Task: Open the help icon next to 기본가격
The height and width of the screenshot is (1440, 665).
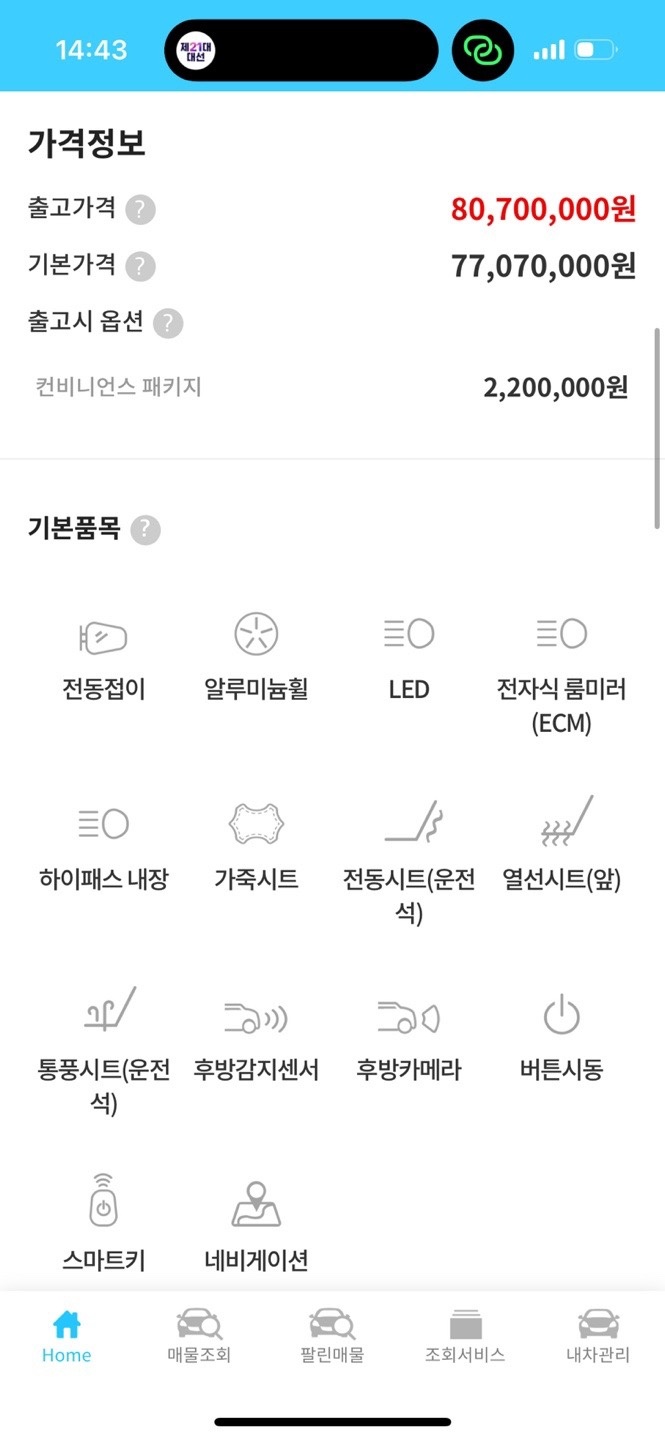Action: coord(141,267)
